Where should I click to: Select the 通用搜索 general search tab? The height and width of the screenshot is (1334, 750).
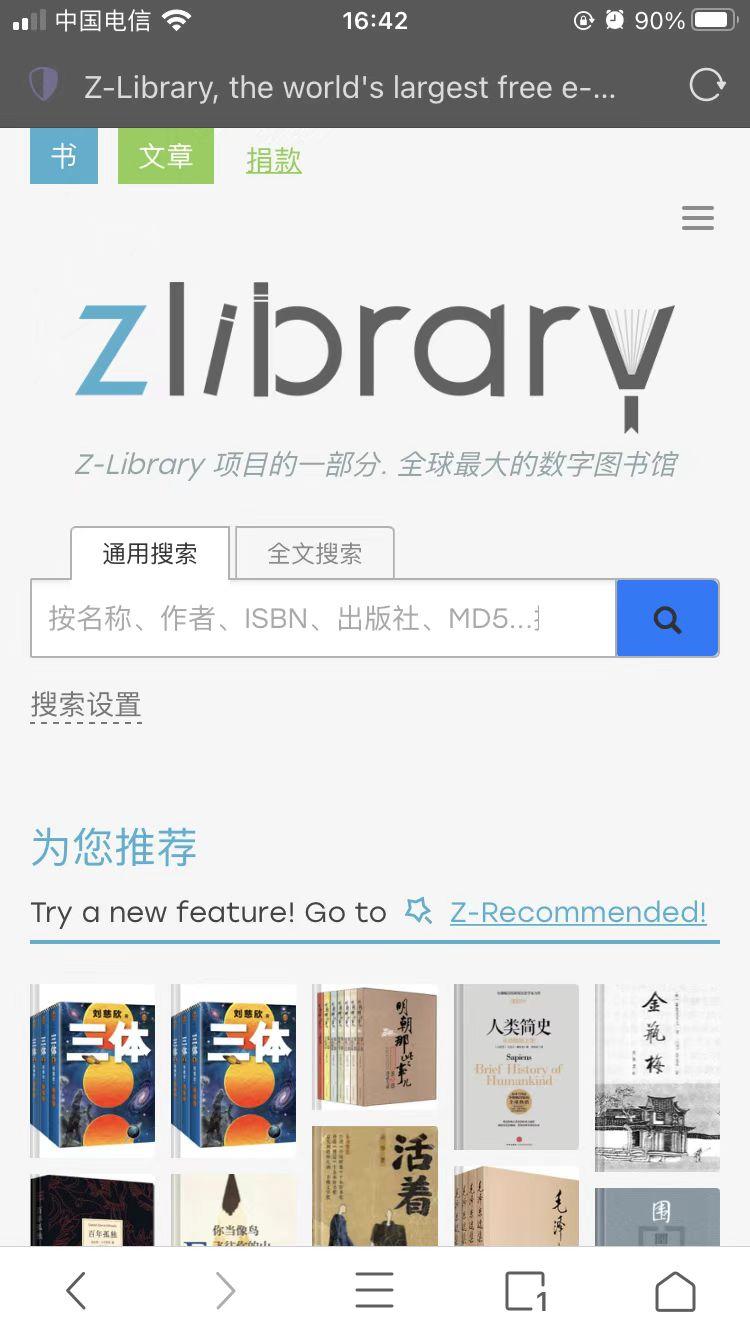click(x=150, y=553)
